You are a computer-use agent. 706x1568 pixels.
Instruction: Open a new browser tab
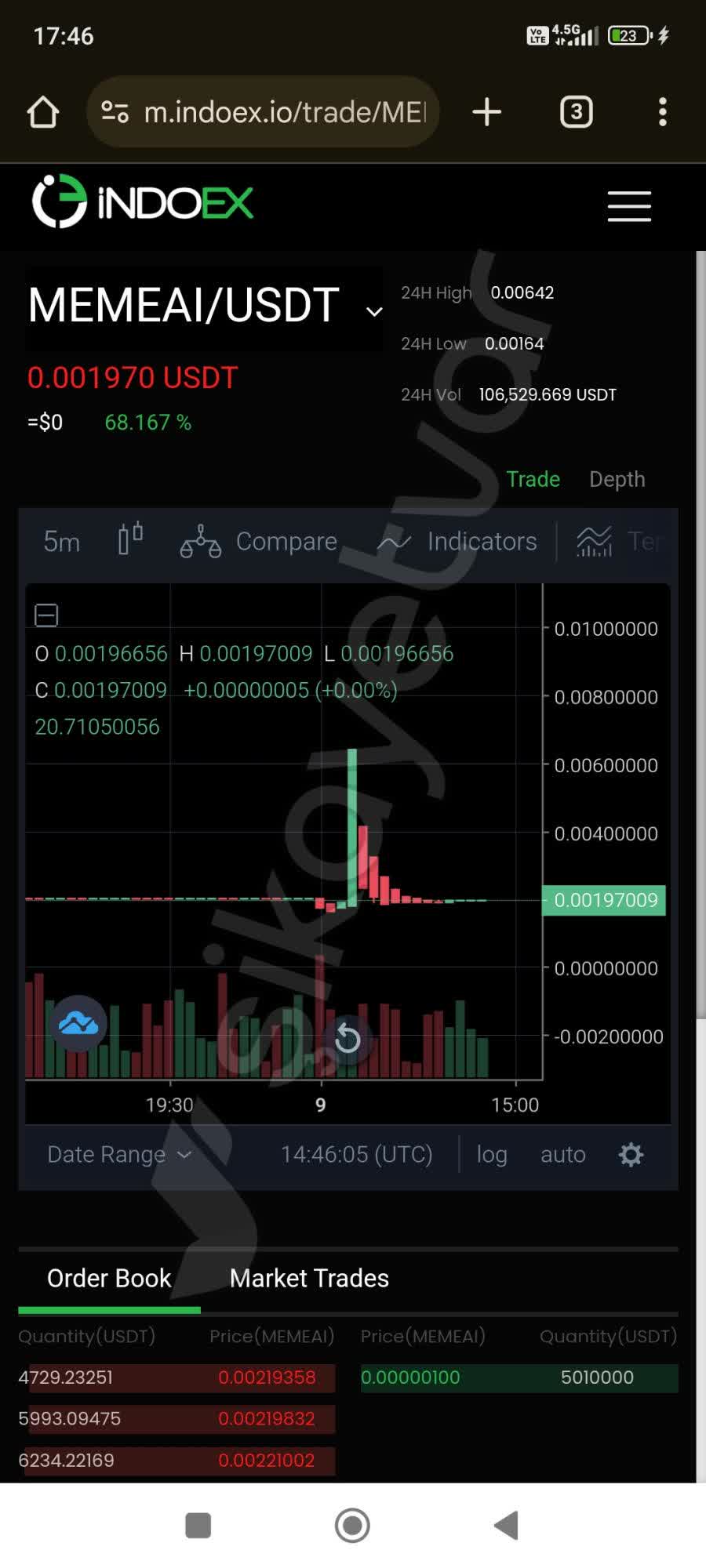pyautogui.click(x=486, y=111)
